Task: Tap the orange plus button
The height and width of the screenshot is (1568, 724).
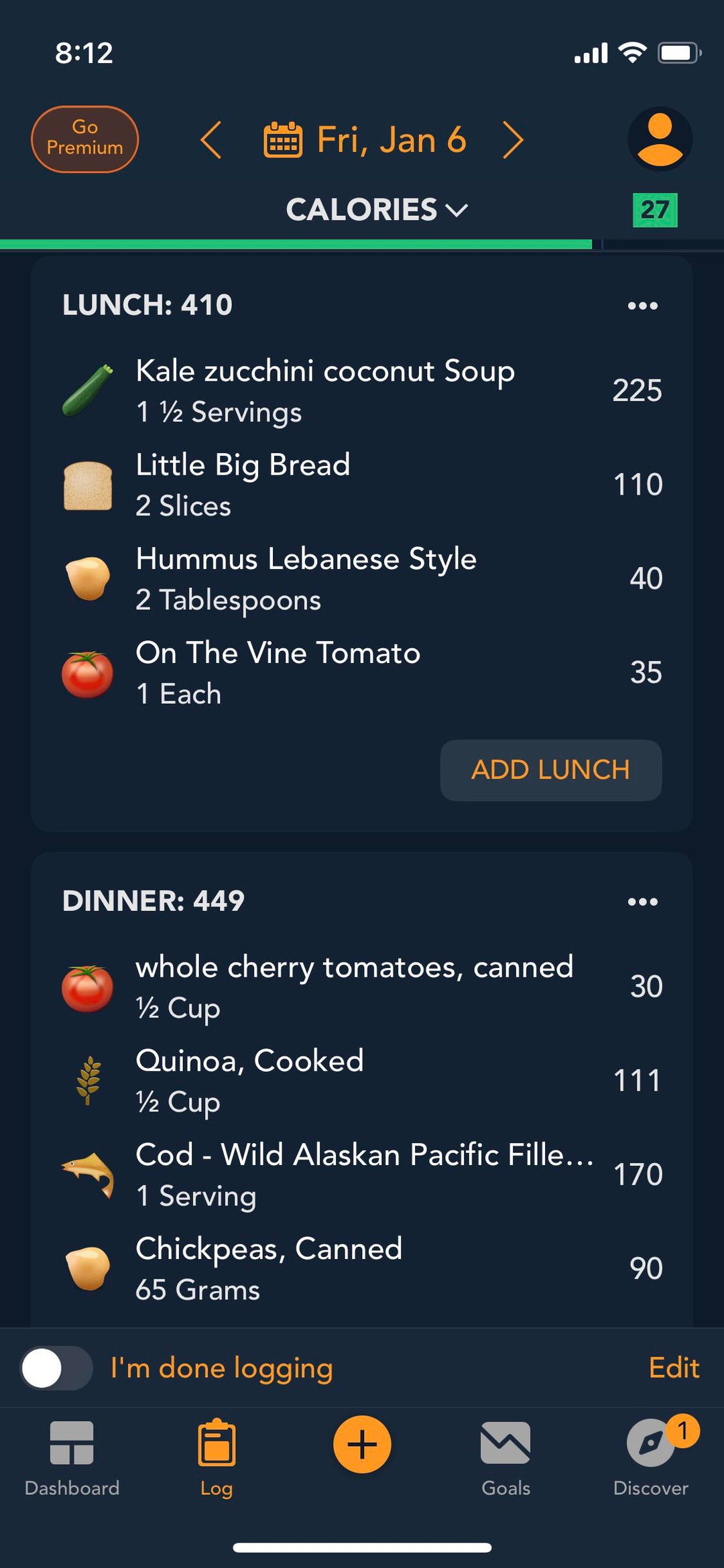Action: click(x=362, y=1444)
